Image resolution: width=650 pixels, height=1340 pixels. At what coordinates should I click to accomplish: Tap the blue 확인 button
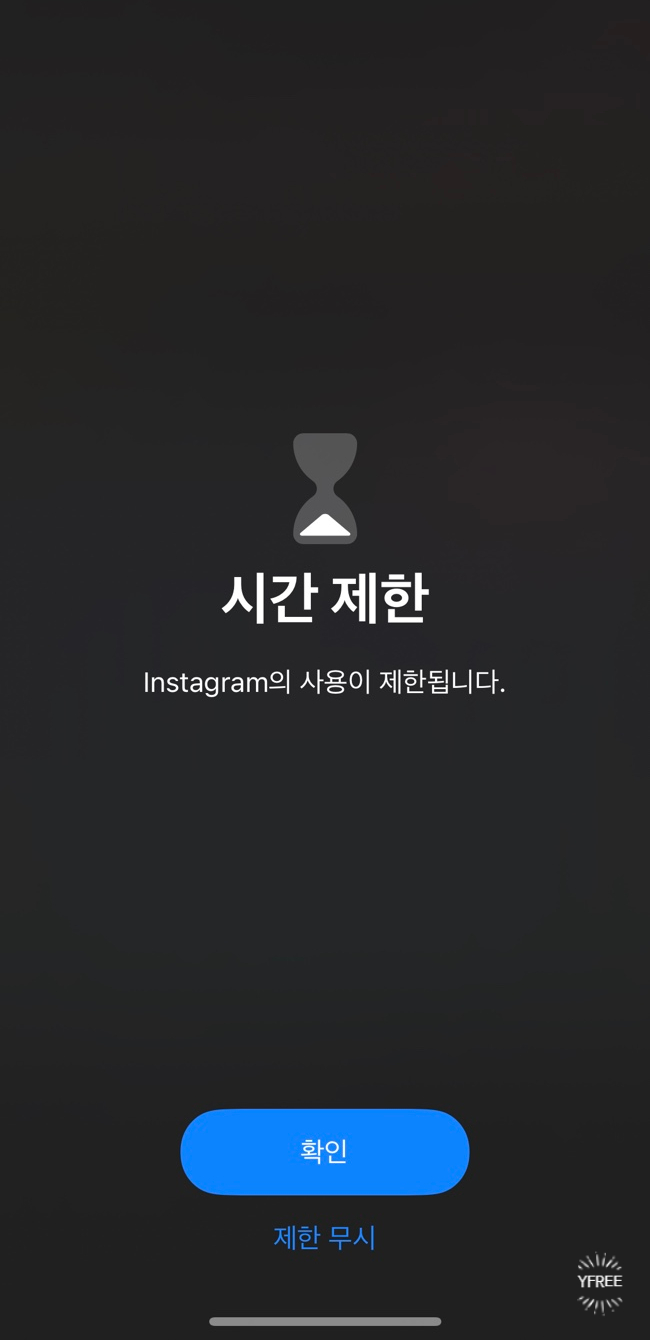coord(324,1151)
